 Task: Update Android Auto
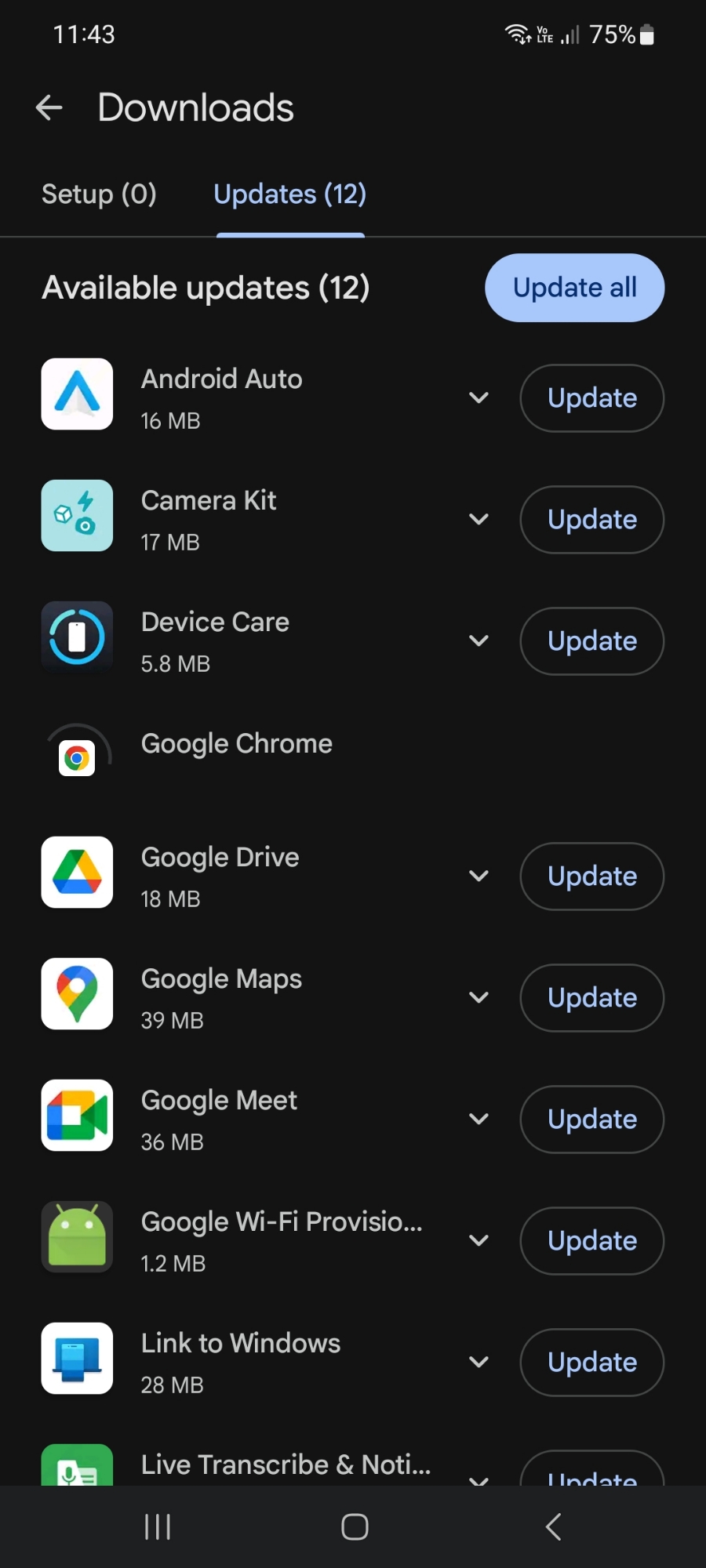(x=591, y=398)
